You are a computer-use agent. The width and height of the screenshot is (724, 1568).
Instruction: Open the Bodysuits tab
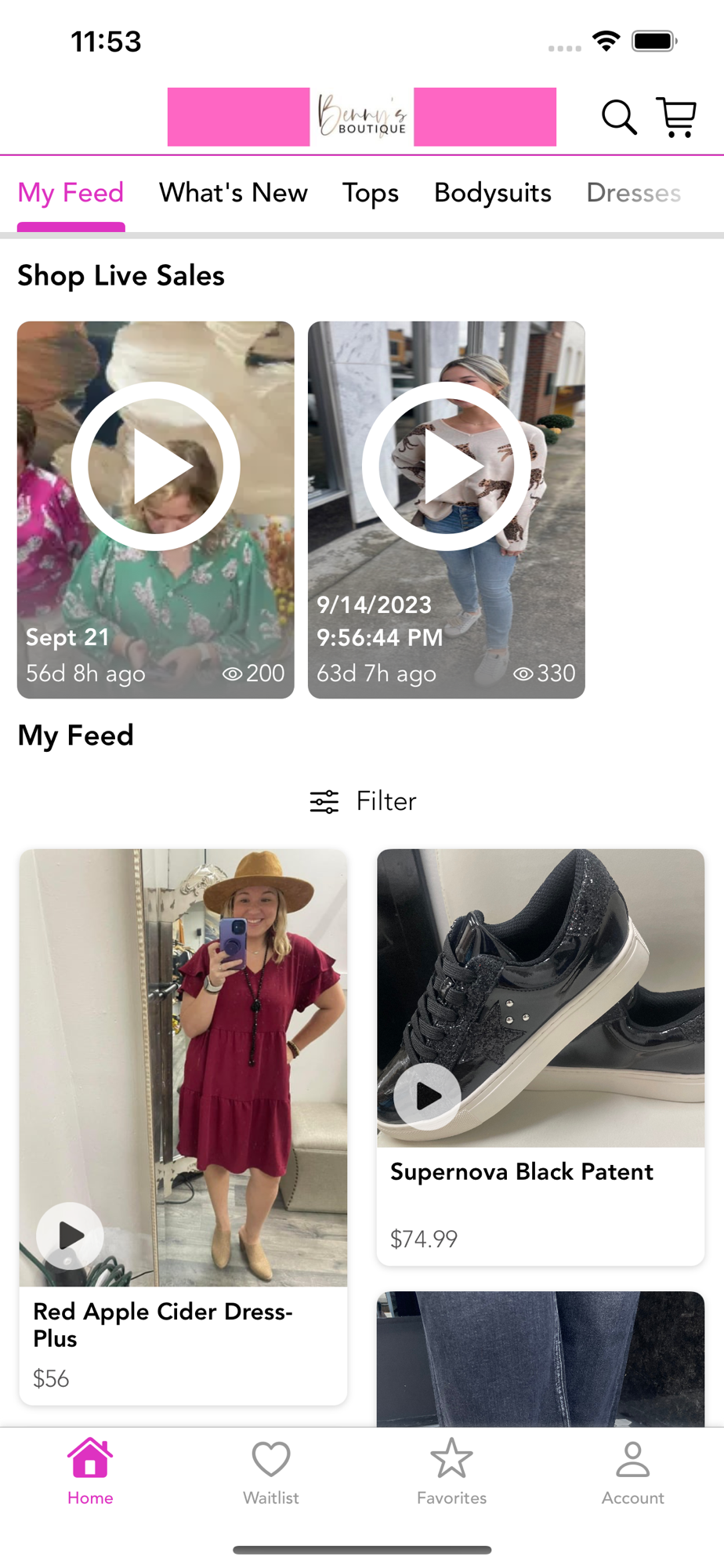(x=493, y=193)
